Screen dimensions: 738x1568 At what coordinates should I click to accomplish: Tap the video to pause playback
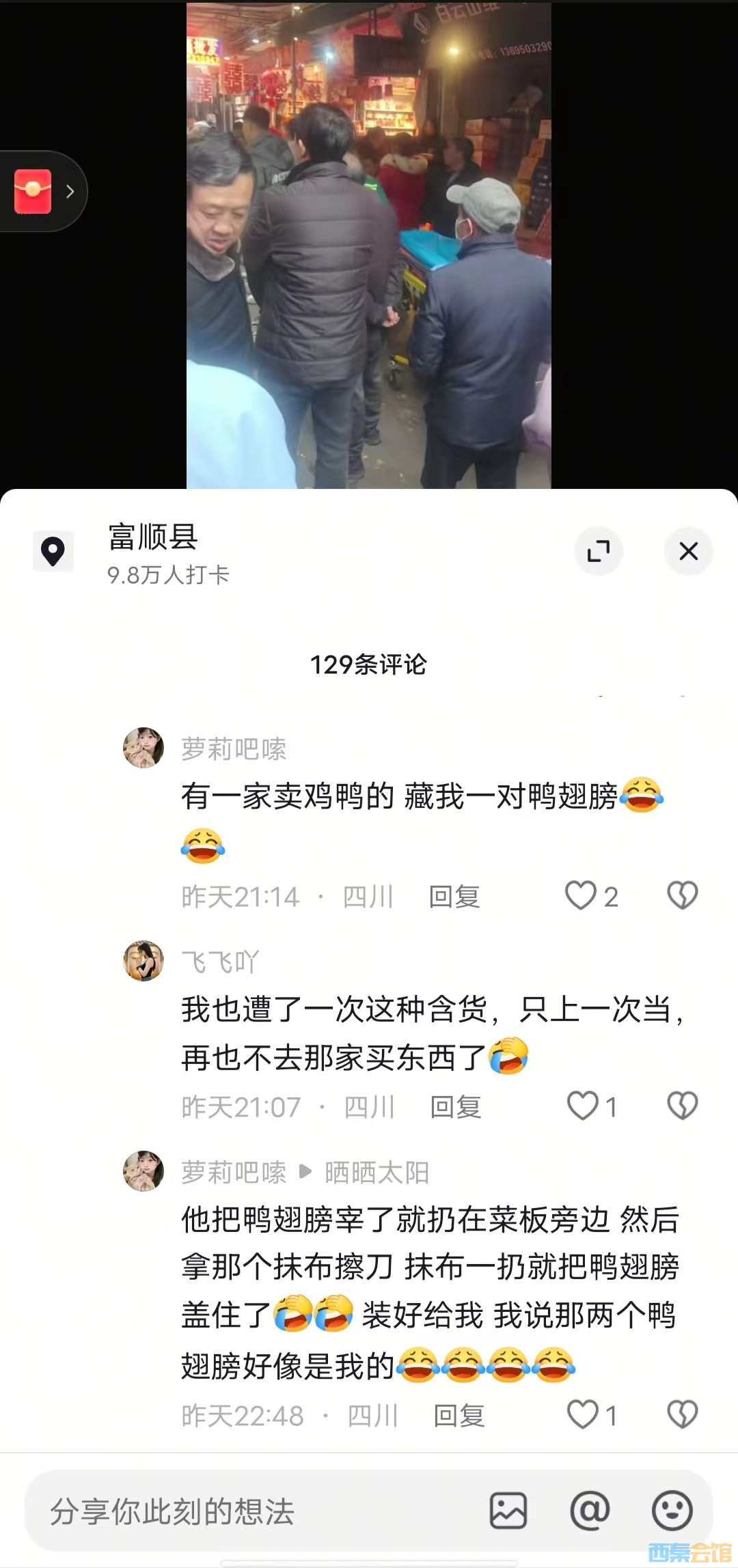point(369,246)
